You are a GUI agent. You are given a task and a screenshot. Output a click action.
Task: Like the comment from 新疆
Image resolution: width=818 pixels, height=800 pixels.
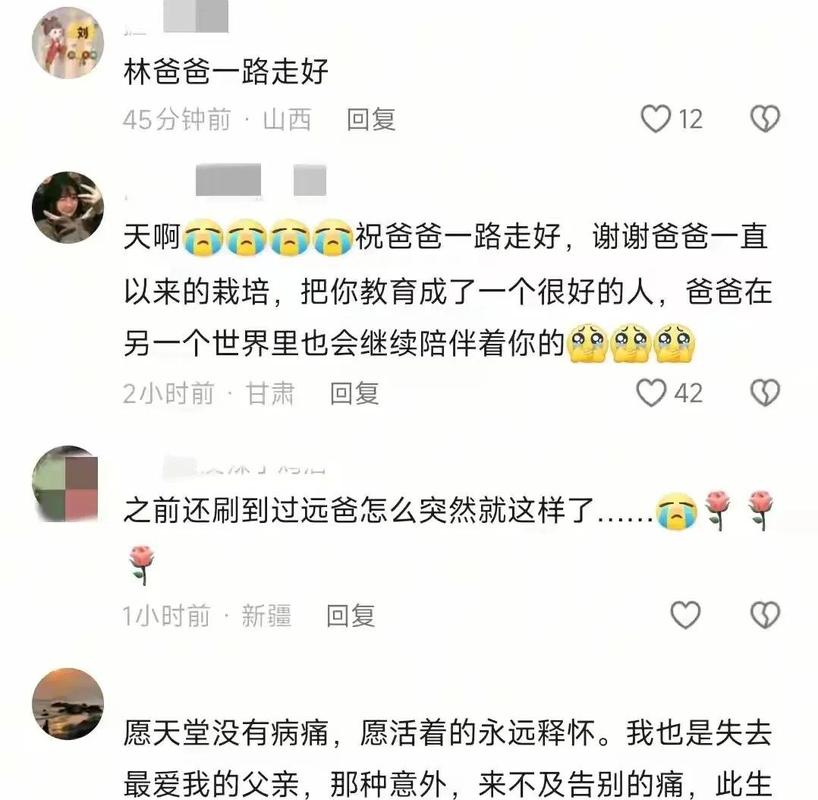685,615
